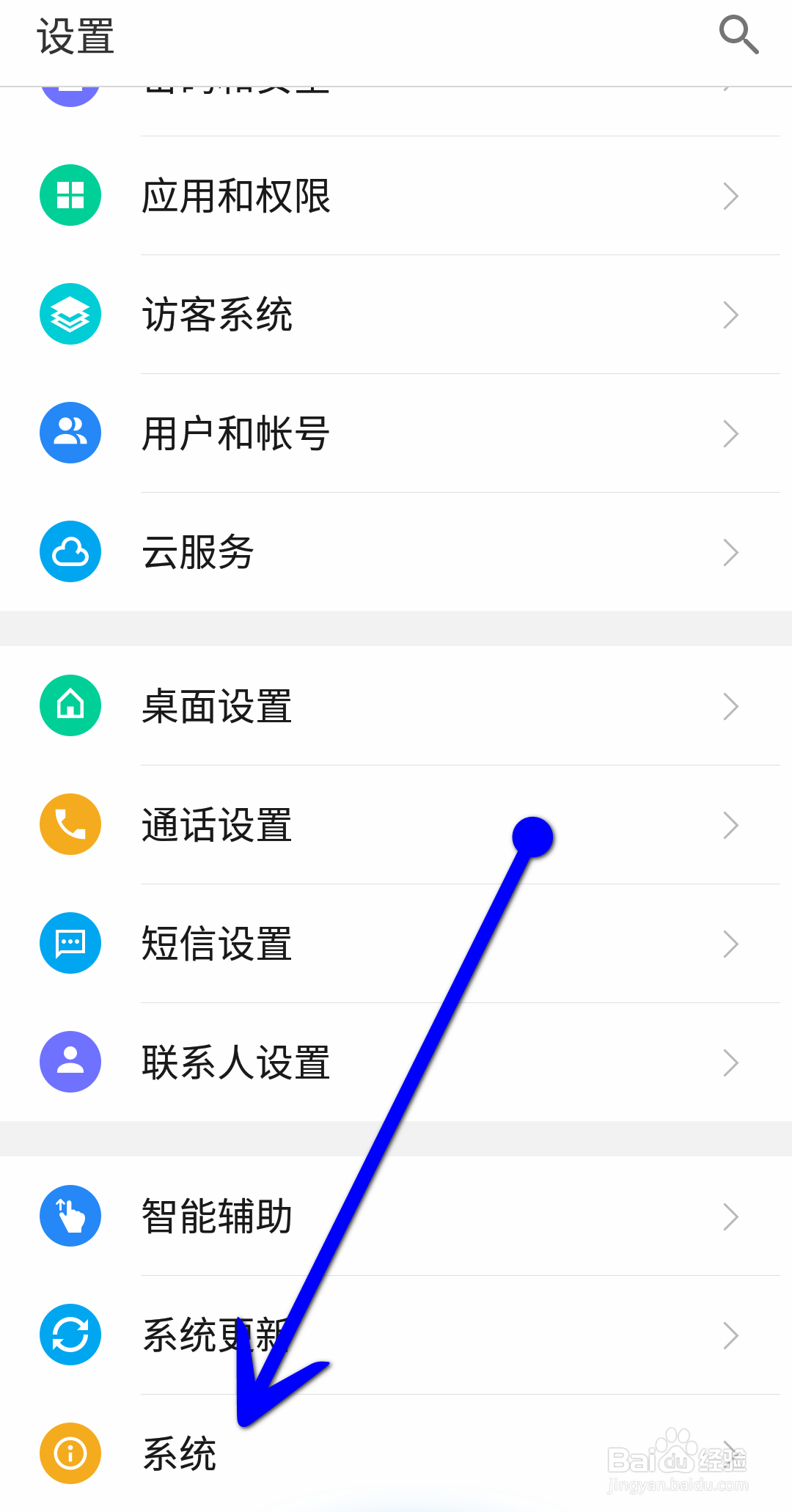The height and width of the screenshot is (1512, 792).
Task: Tap the 用户和帐号 people icon
Action: pyautogui.click(x=70, y=433)
